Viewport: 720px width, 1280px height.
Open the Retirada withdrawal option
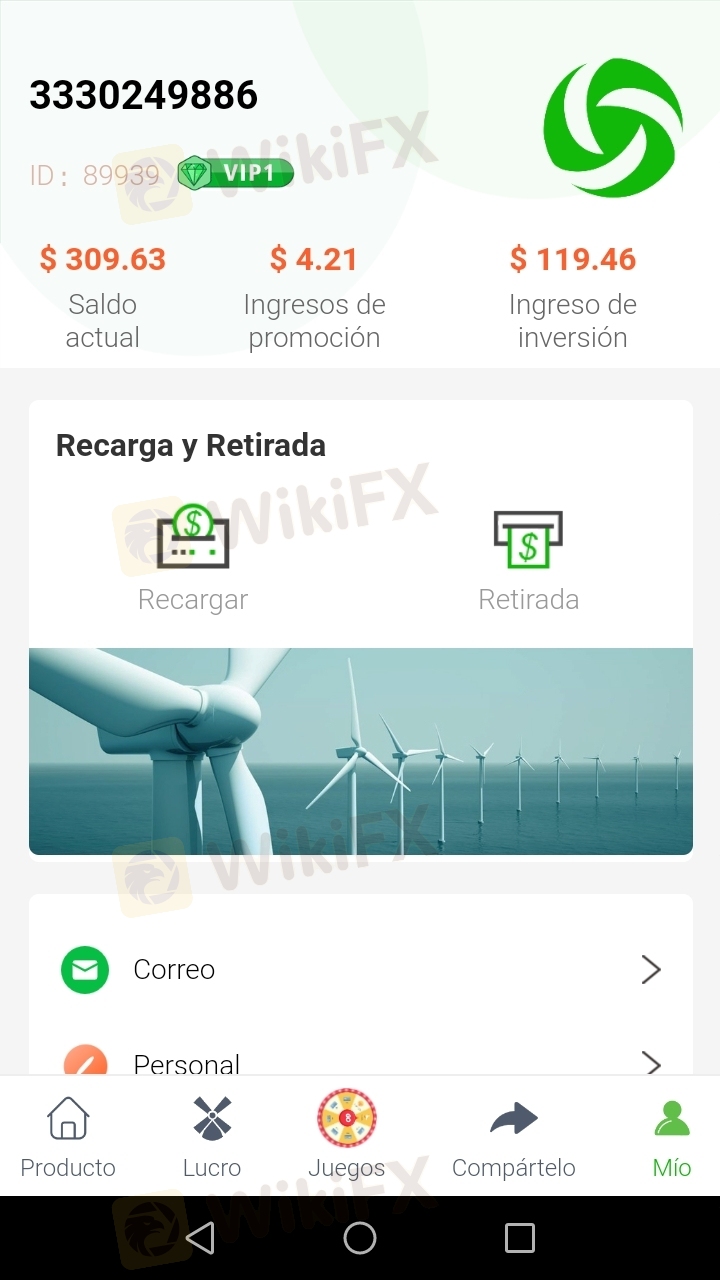pyautogui.click(x=528, y=558)
